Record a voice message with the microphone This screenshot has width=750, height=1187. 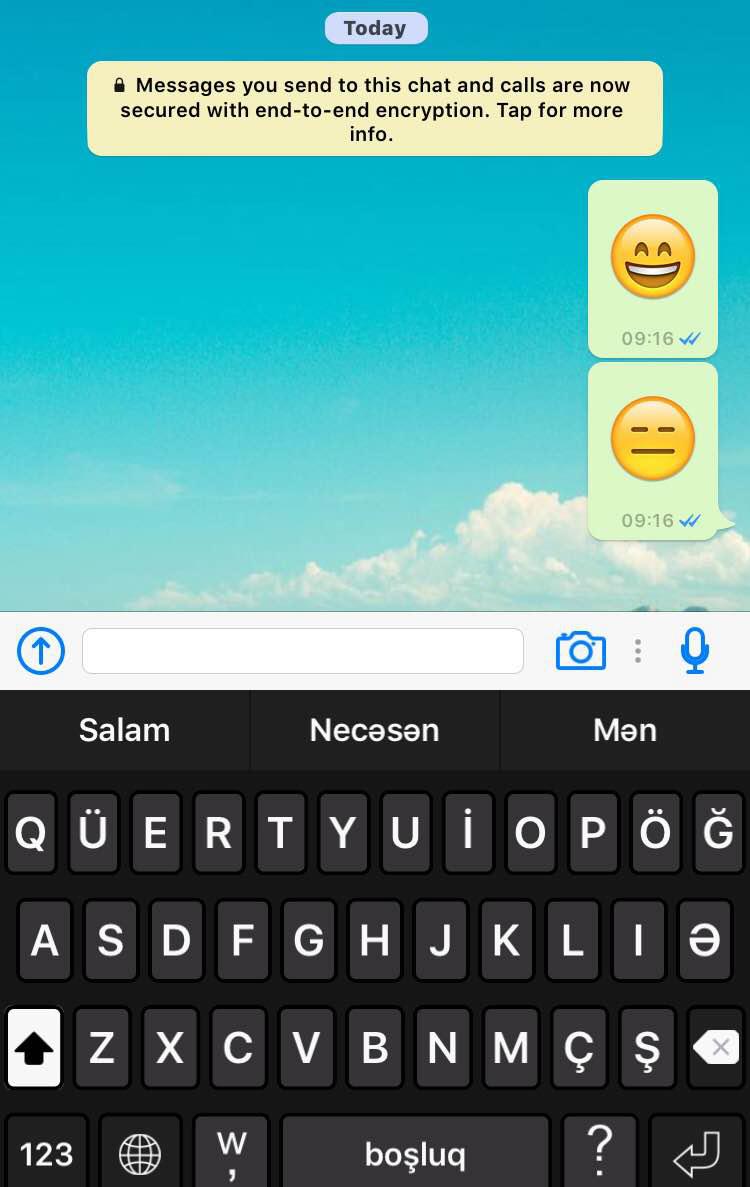694,651
